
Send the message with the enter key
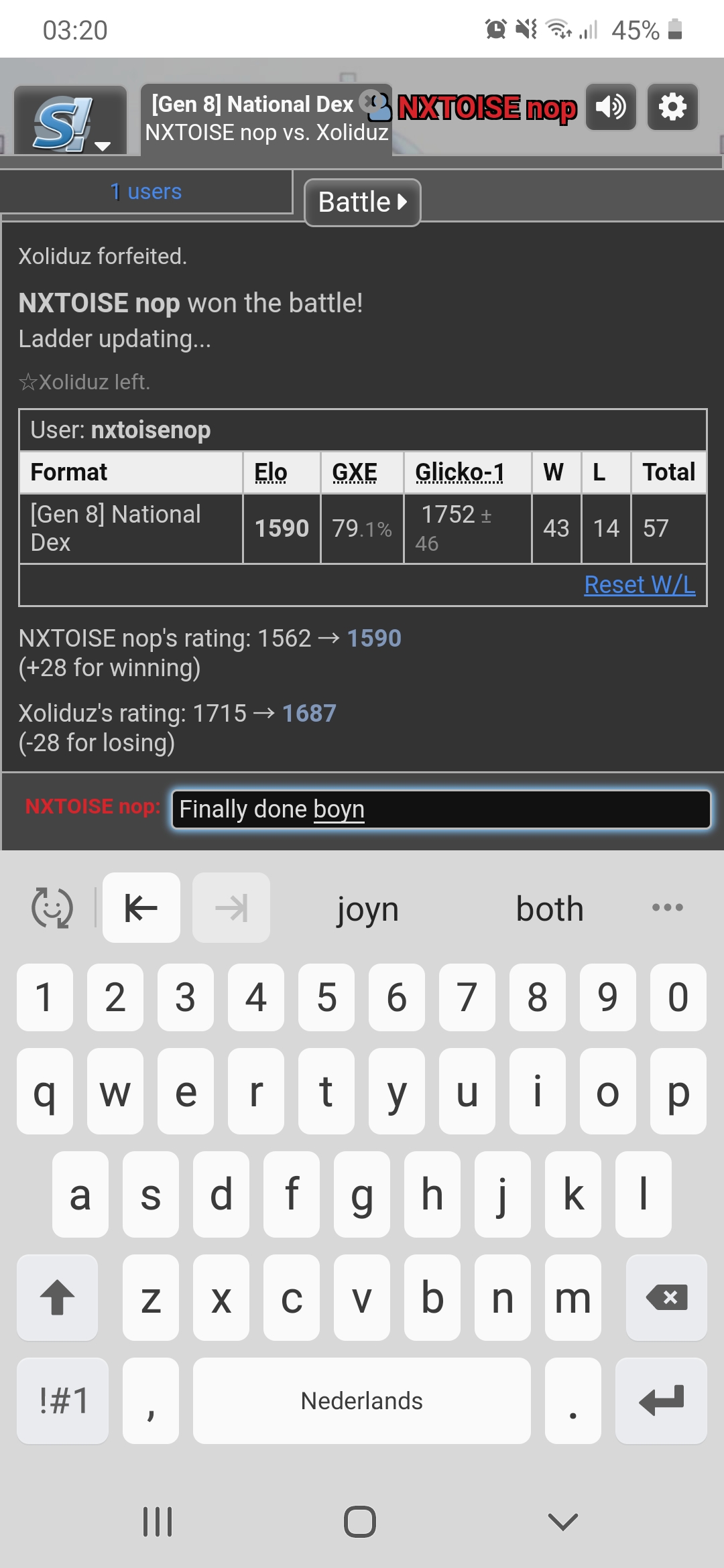point(661,1400)
